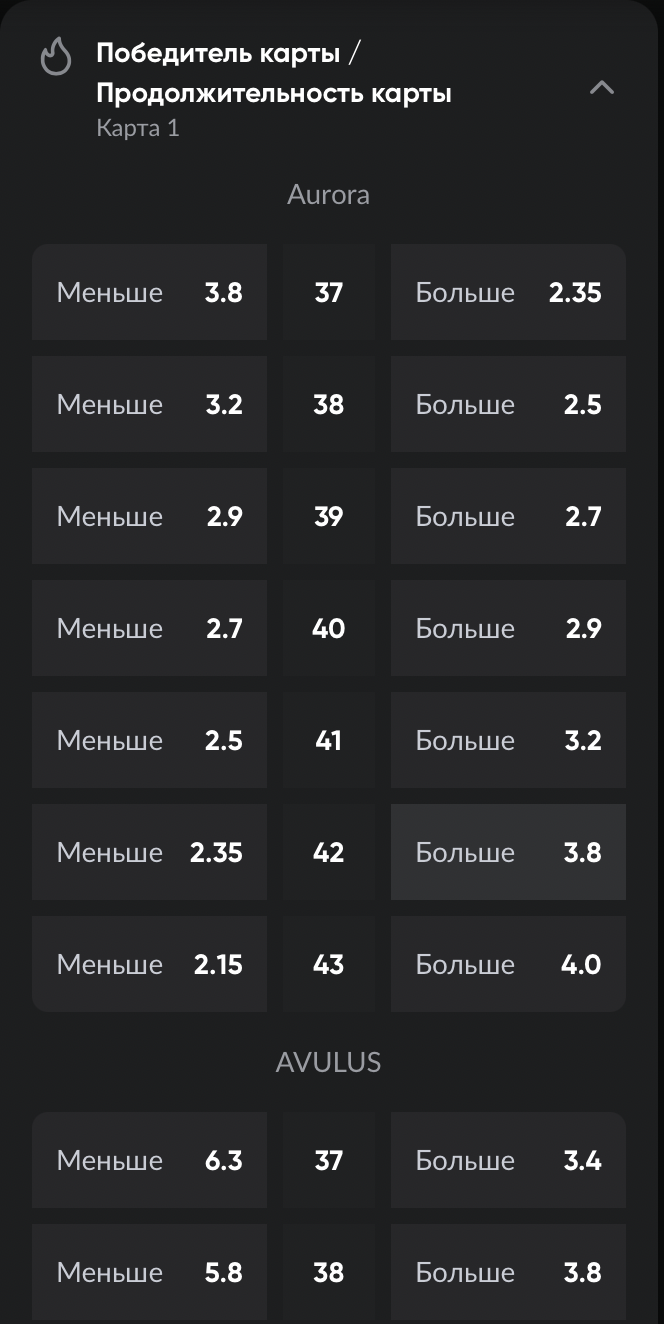Tap Aurora Меньше 42 at odds 2.35
Image resolution: width=664 pixels, height=1324 pixels.
tap(149, 852)
